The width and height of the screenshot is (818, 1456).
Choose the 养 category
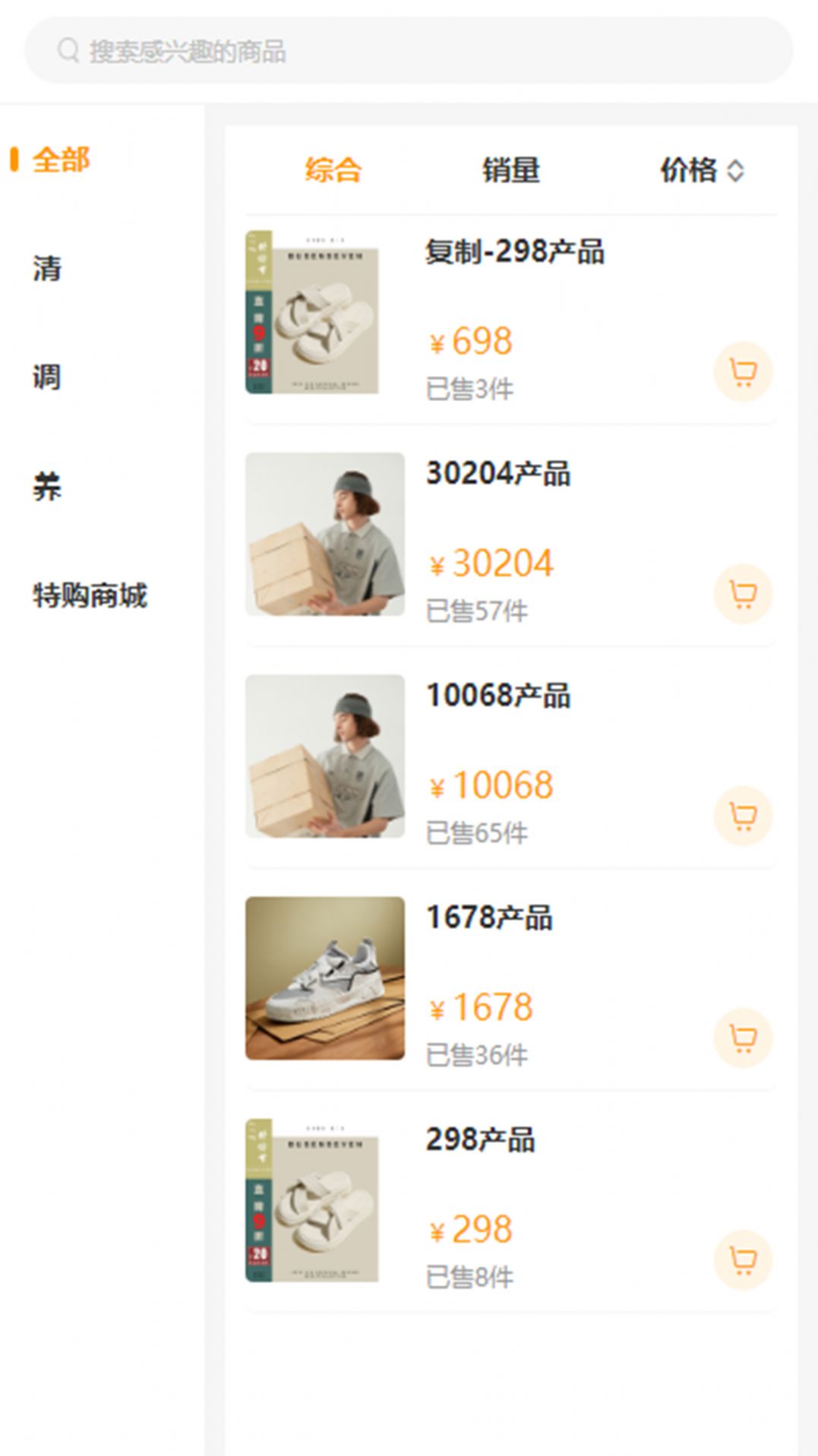(47, 486)
